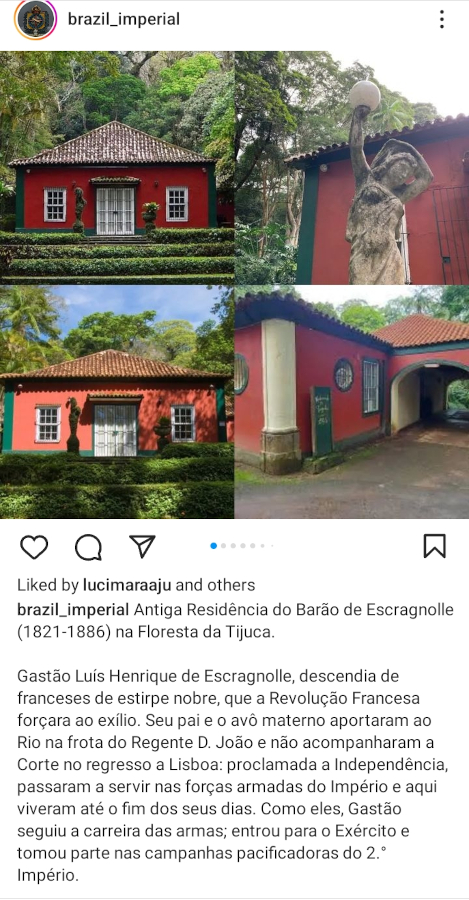
Task: Tap the photo collage of the red house
Action: pos(234,285)
